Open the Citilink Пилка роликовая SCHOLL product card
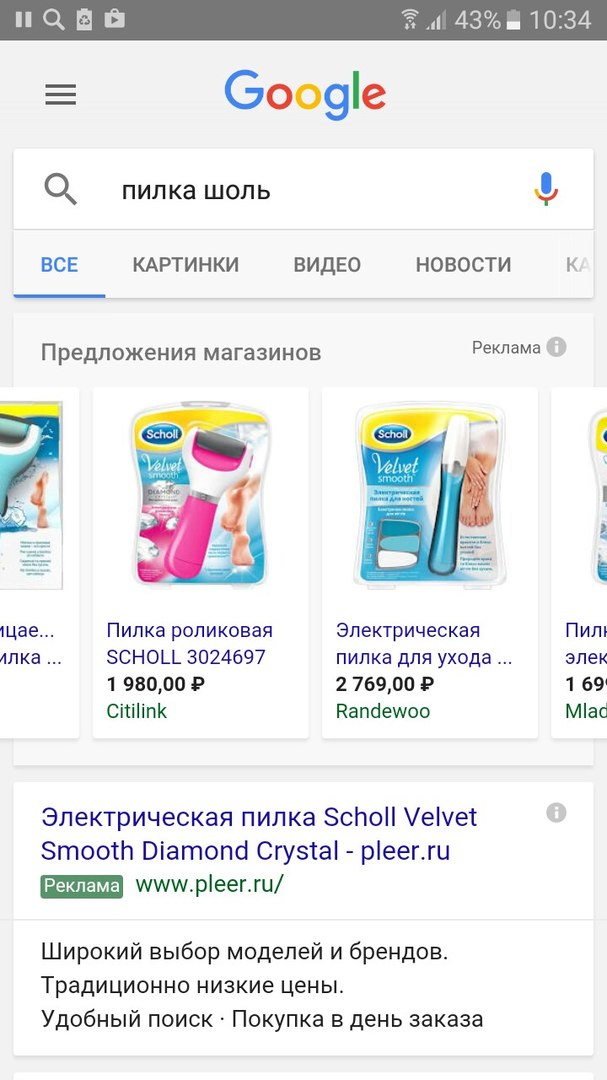 [200, 560]
